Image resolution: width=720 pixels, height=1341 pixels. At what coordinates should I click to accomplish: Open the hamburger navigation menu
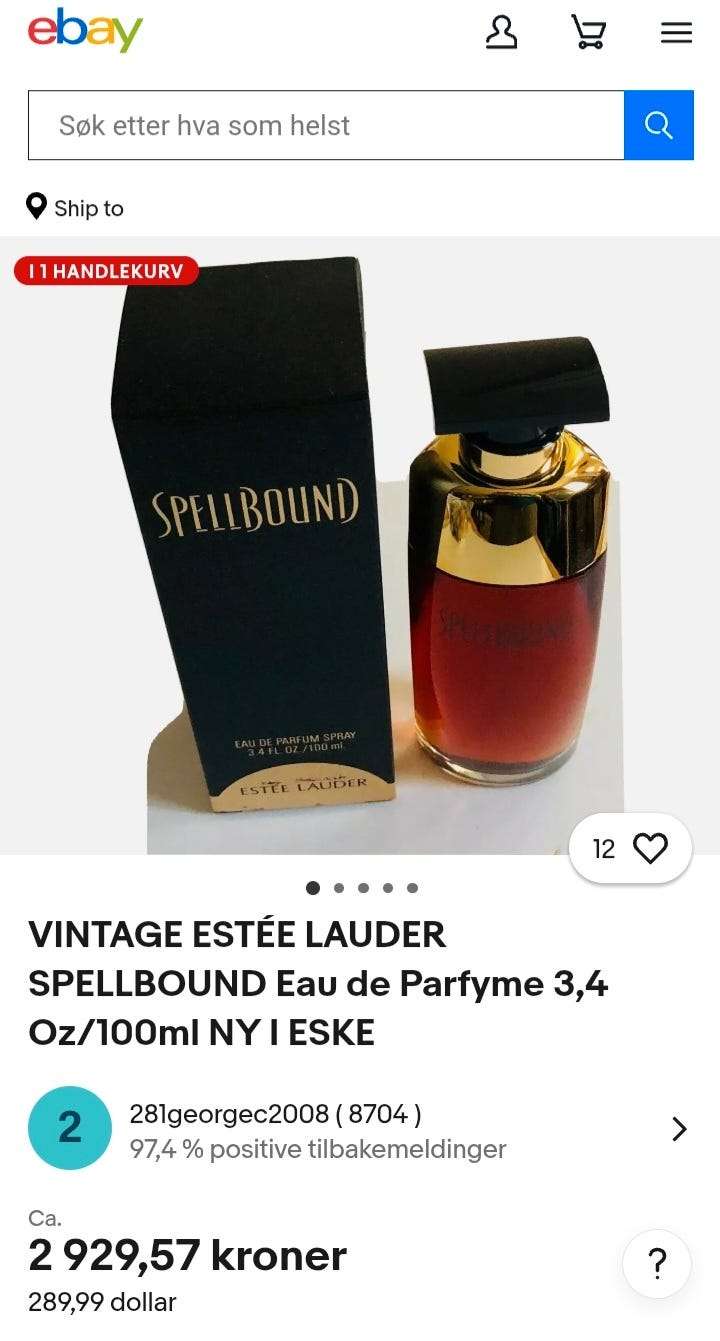pos(676,32)
